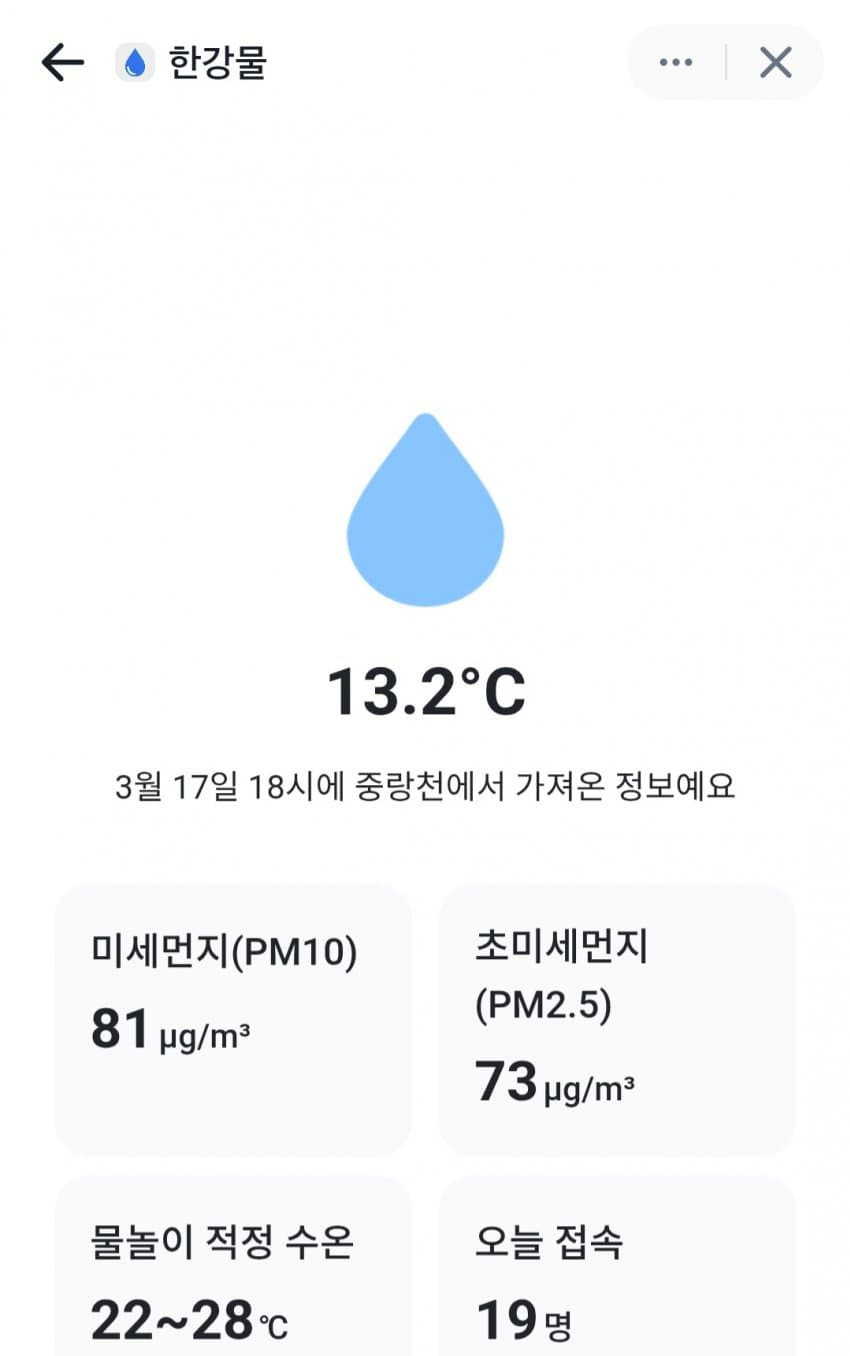850x1356 pixels.
Task: Open the three-dot more options icon
Action: pyautogui.click(x=678, y=62)
